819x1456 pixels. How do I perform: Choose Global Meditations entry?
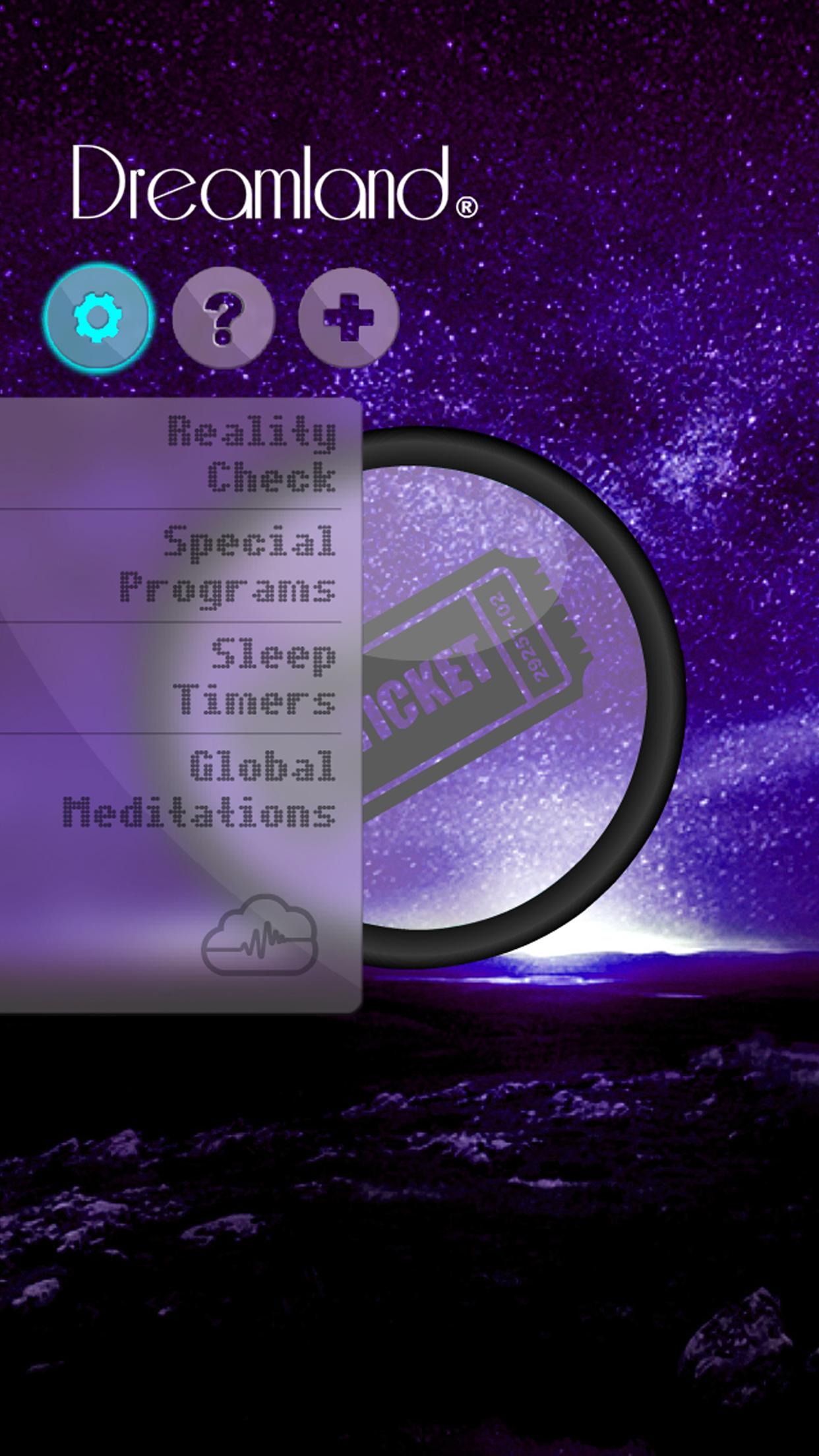coord(198,789)
